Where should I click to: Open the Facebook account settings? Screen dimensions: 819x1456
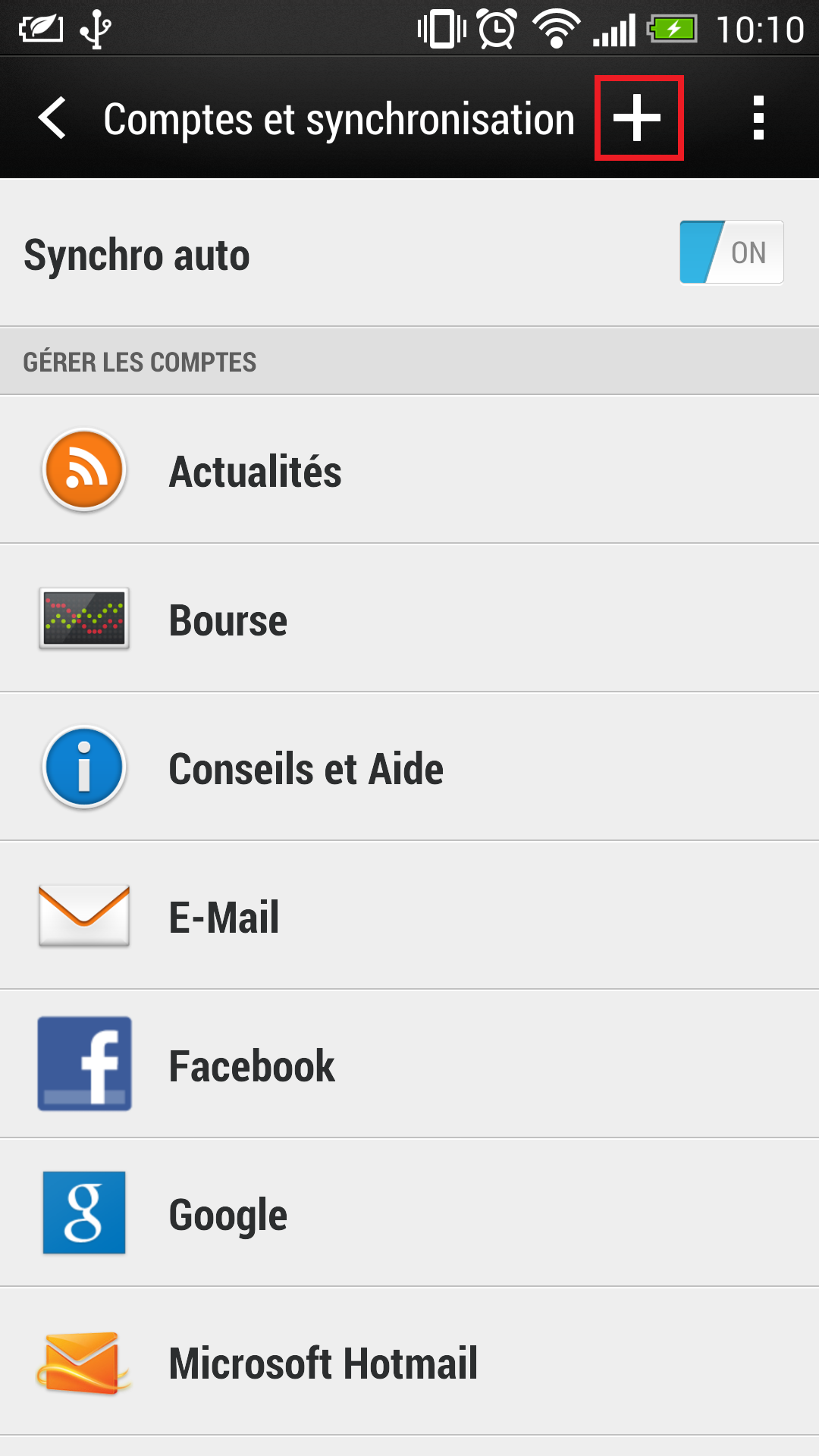point(409,1064)
